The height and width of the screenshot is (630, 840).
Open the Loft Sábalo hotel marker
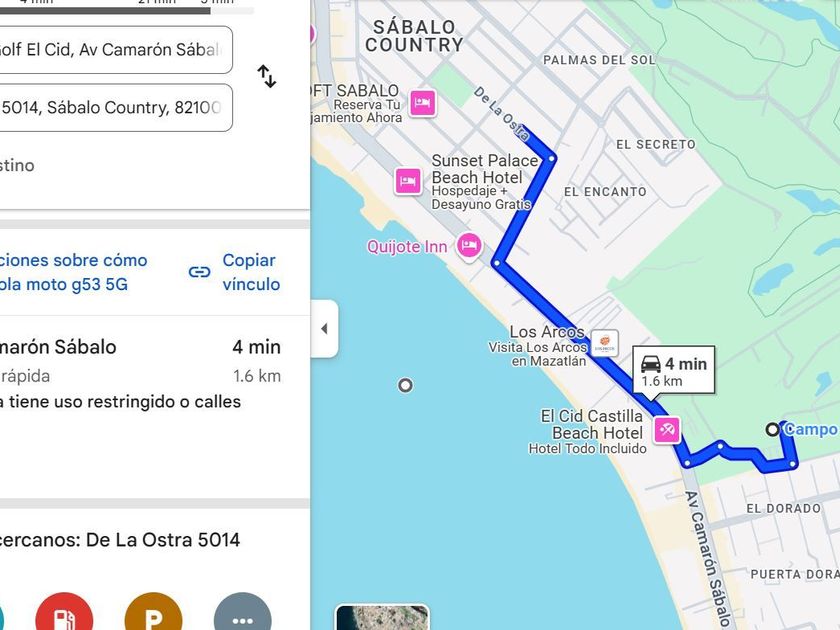pos(423,102)
